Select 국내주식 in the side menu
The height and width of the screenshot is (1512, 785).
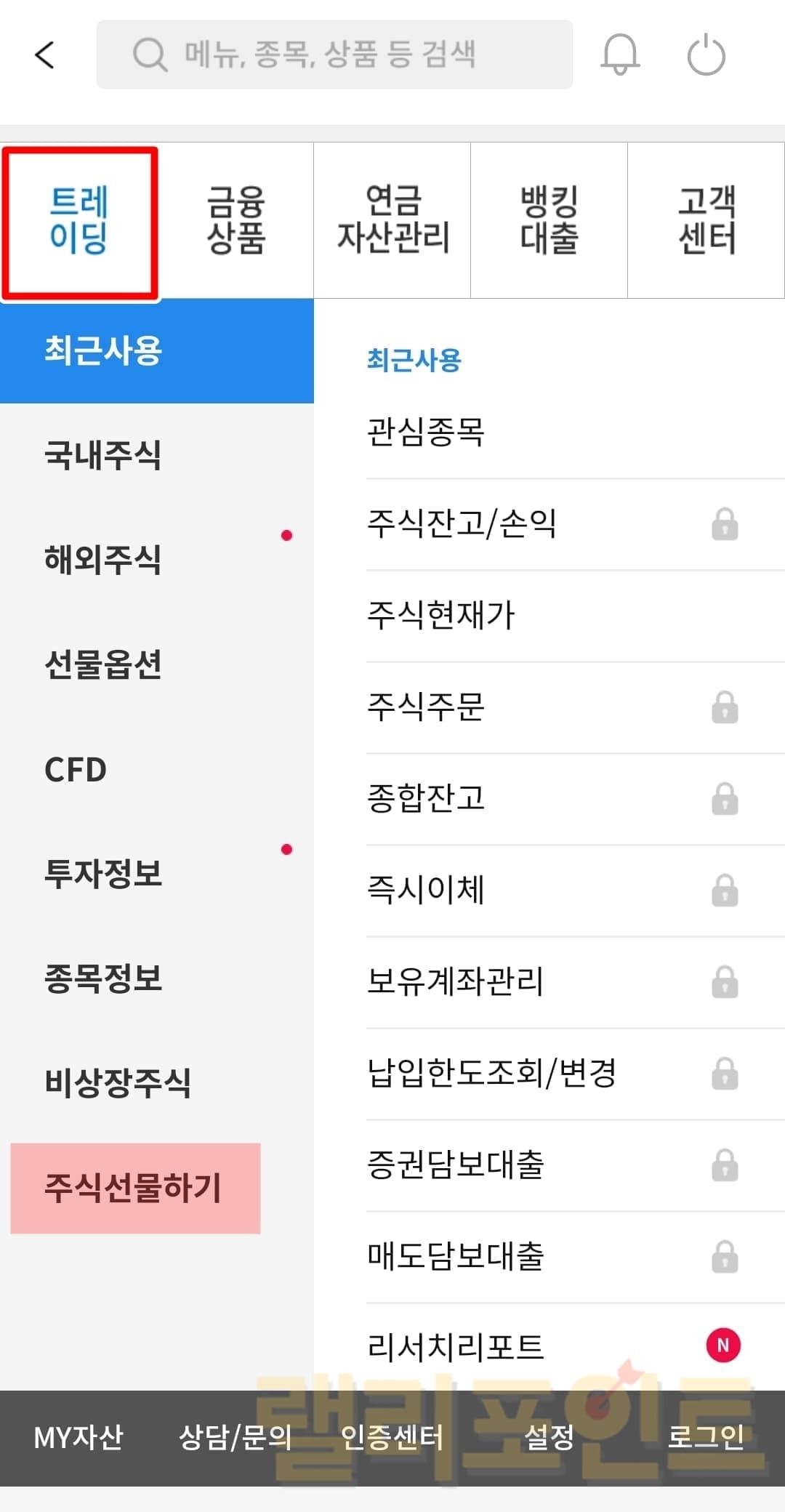103,456
